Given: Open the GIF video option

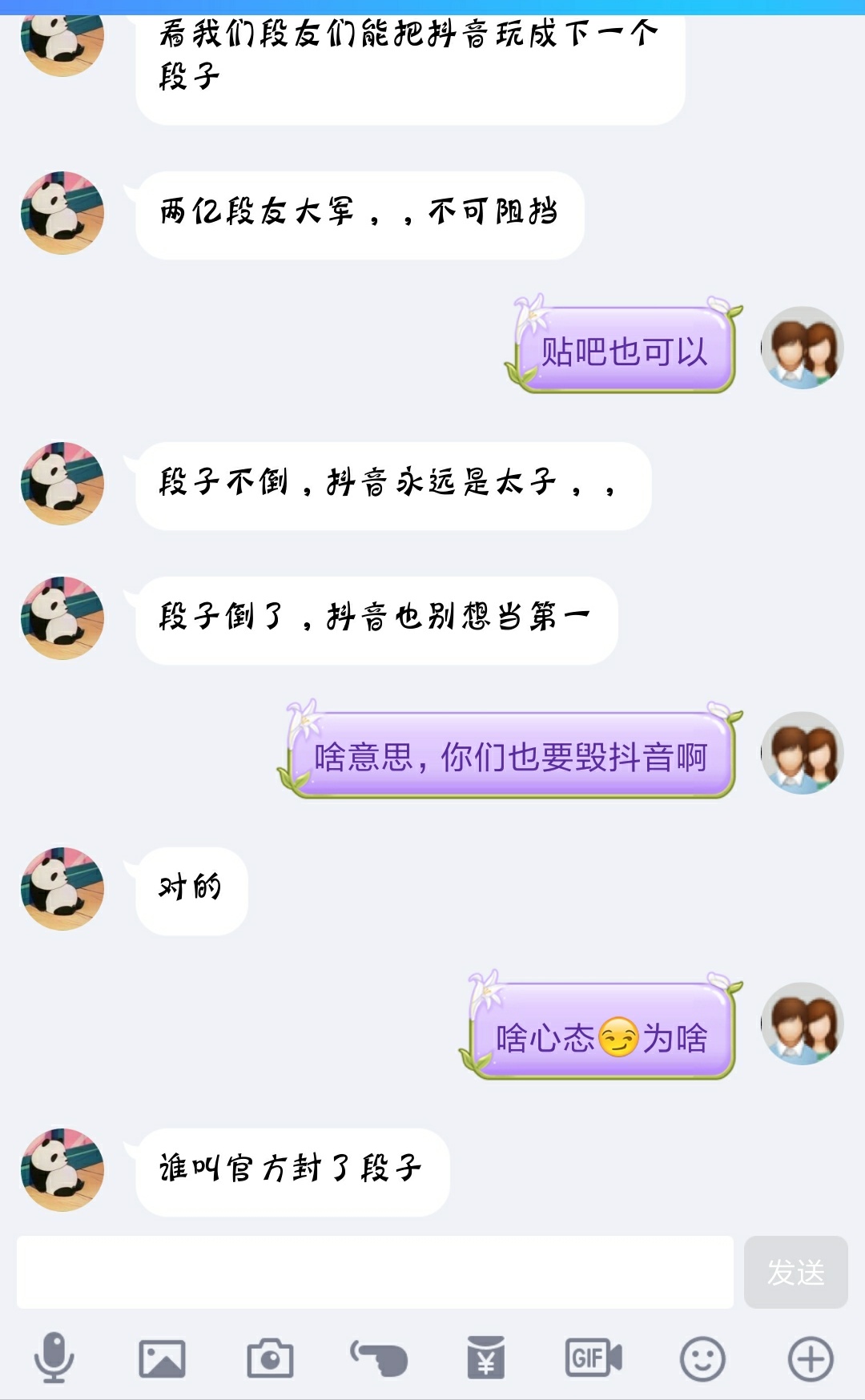Looking at the screenshot, I should (593, 1358).
